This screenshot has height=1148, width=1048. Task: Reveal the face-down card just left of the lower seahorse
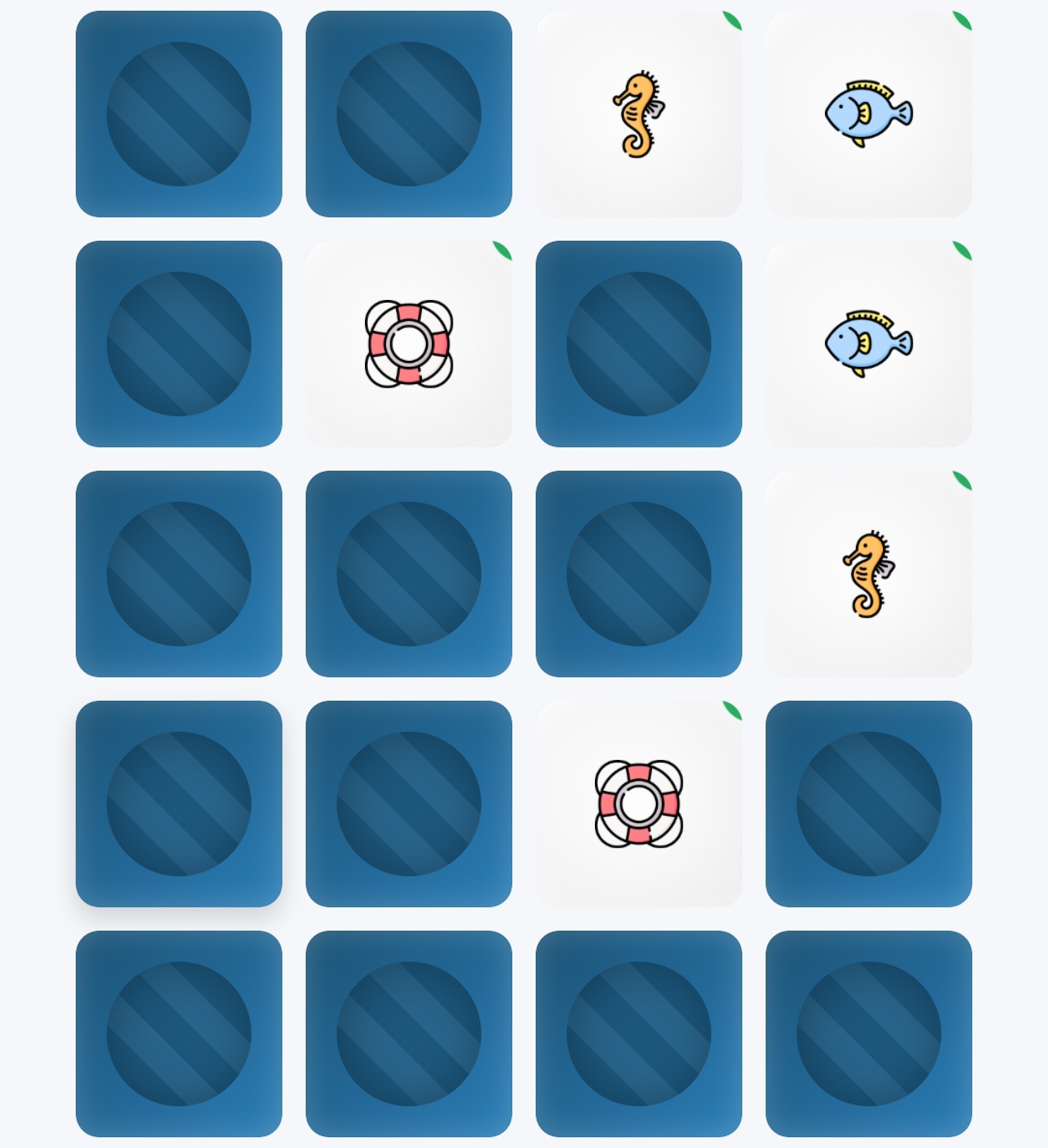point(639,574)
